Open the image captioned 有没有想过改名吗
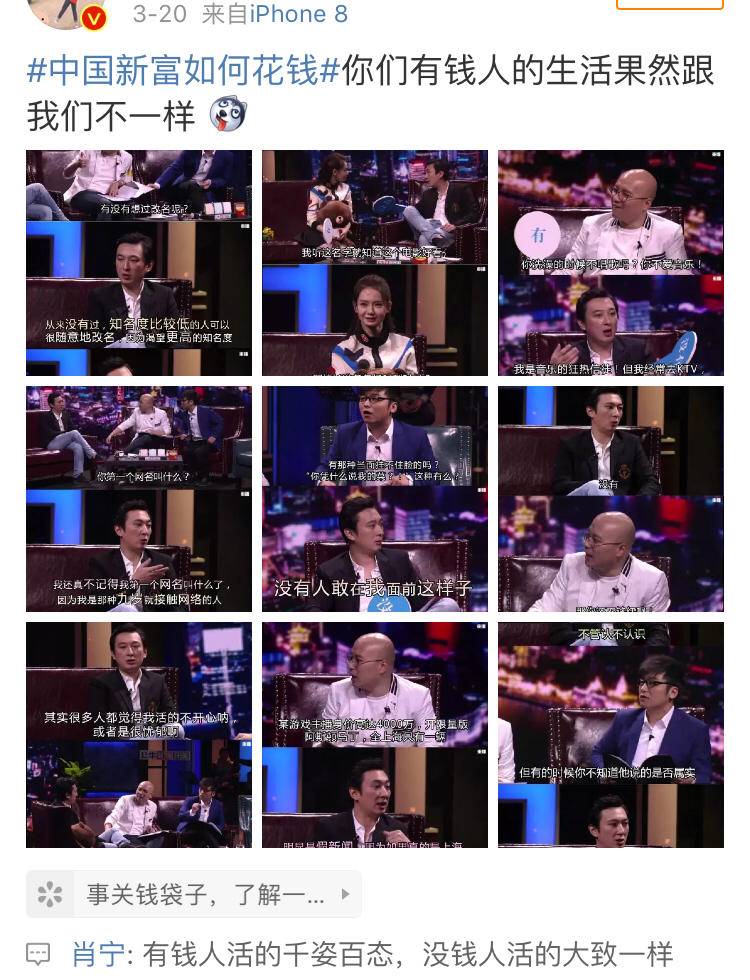The width and height of the screenshot is (750, 980). (x=139, y=263)
